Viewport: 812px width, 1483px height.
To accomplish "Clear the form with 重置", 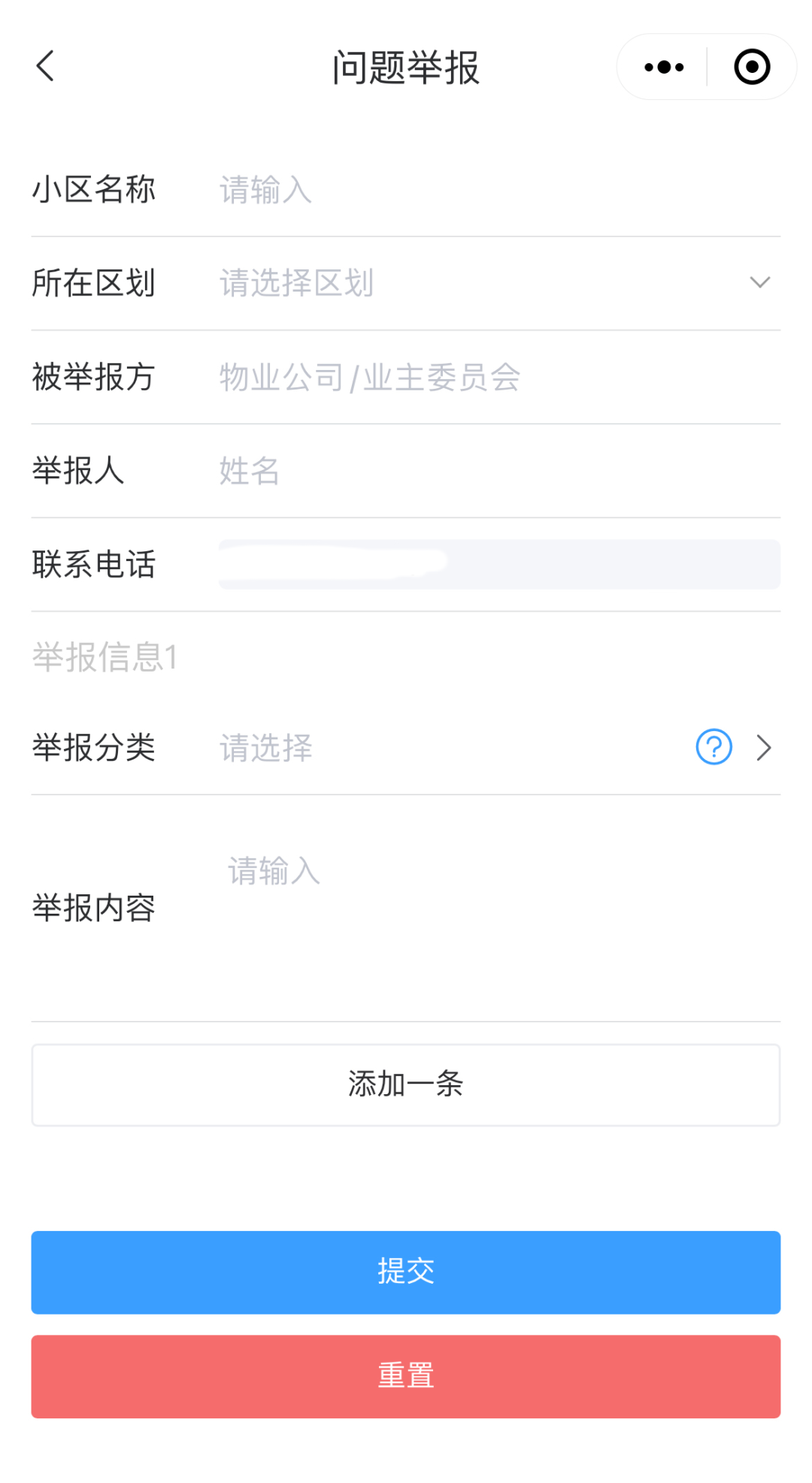I will [x=405, y=1376].
